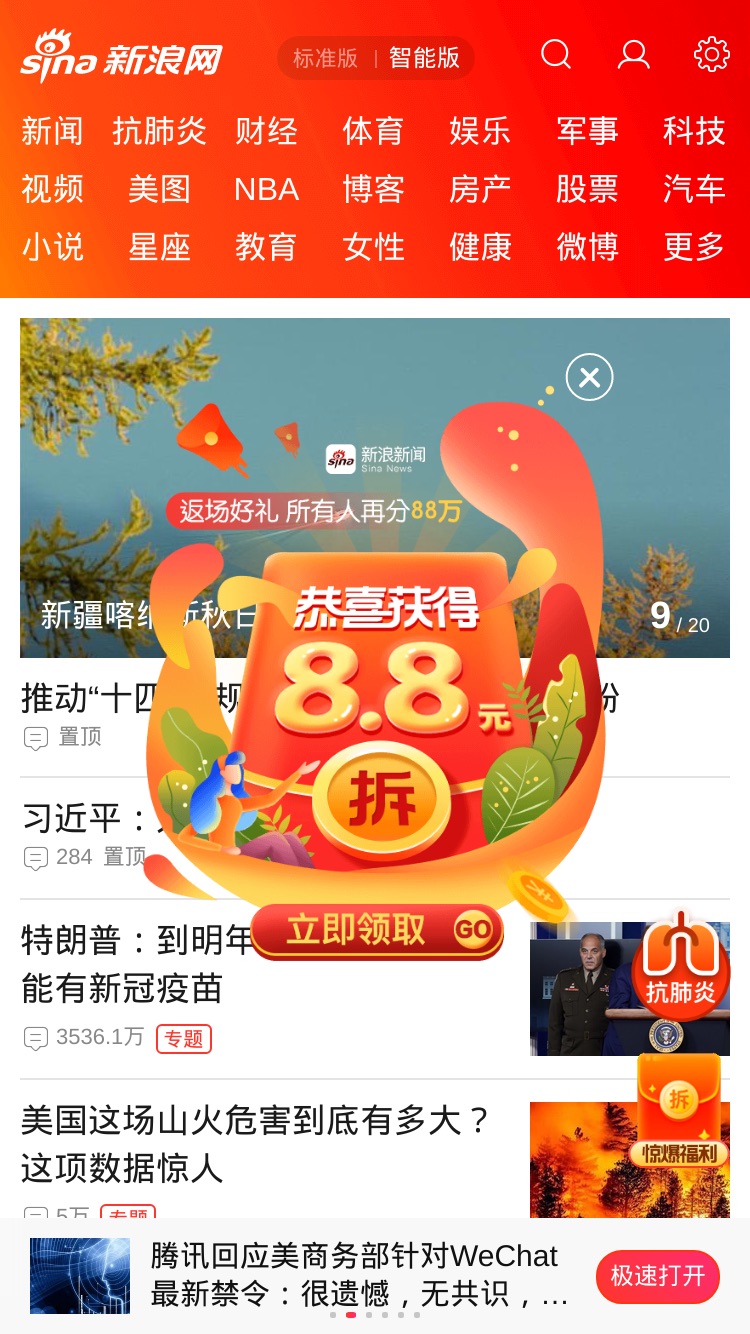Open 更多 channels
The image size is (750, 1334).
pos(694,247)
